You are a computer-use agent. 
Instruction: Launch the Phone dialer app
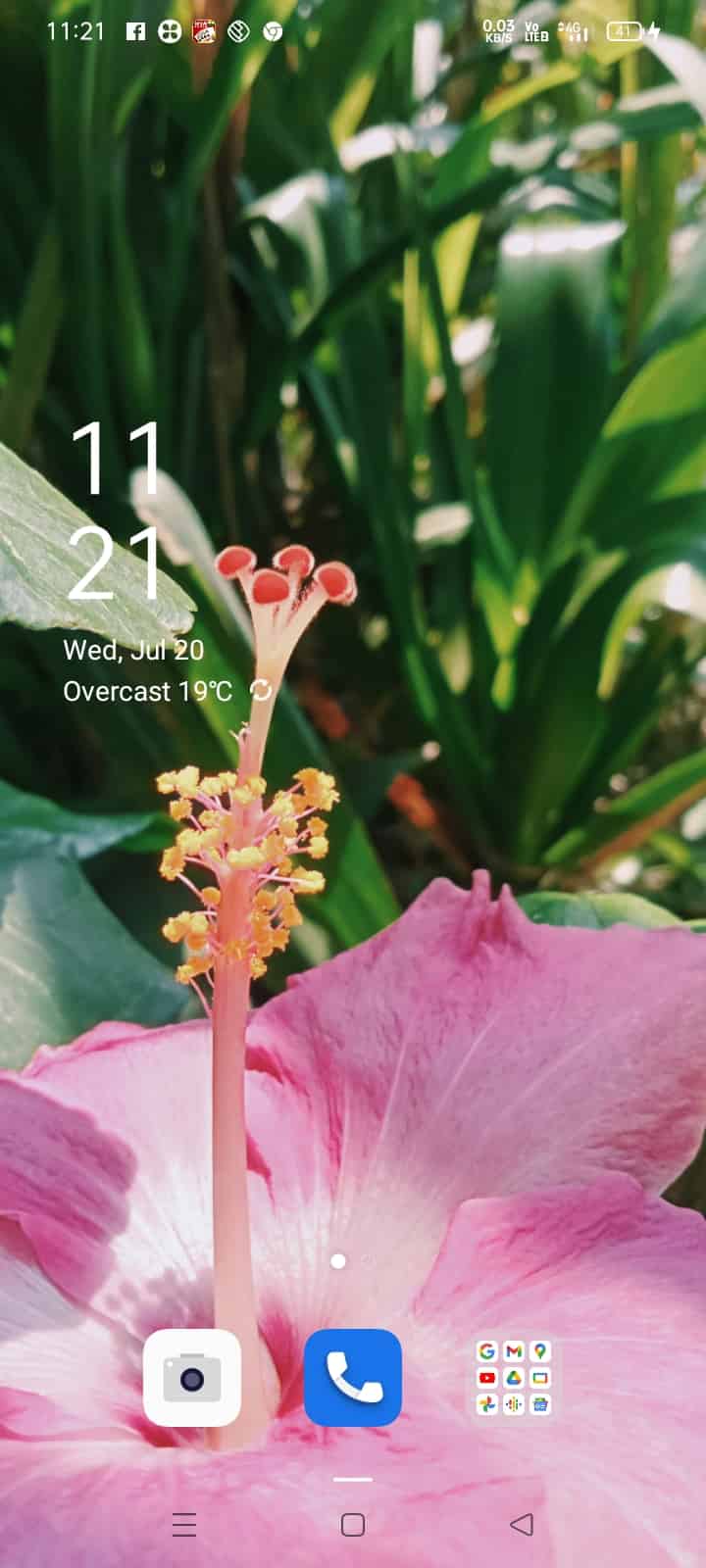[353, 1378]
